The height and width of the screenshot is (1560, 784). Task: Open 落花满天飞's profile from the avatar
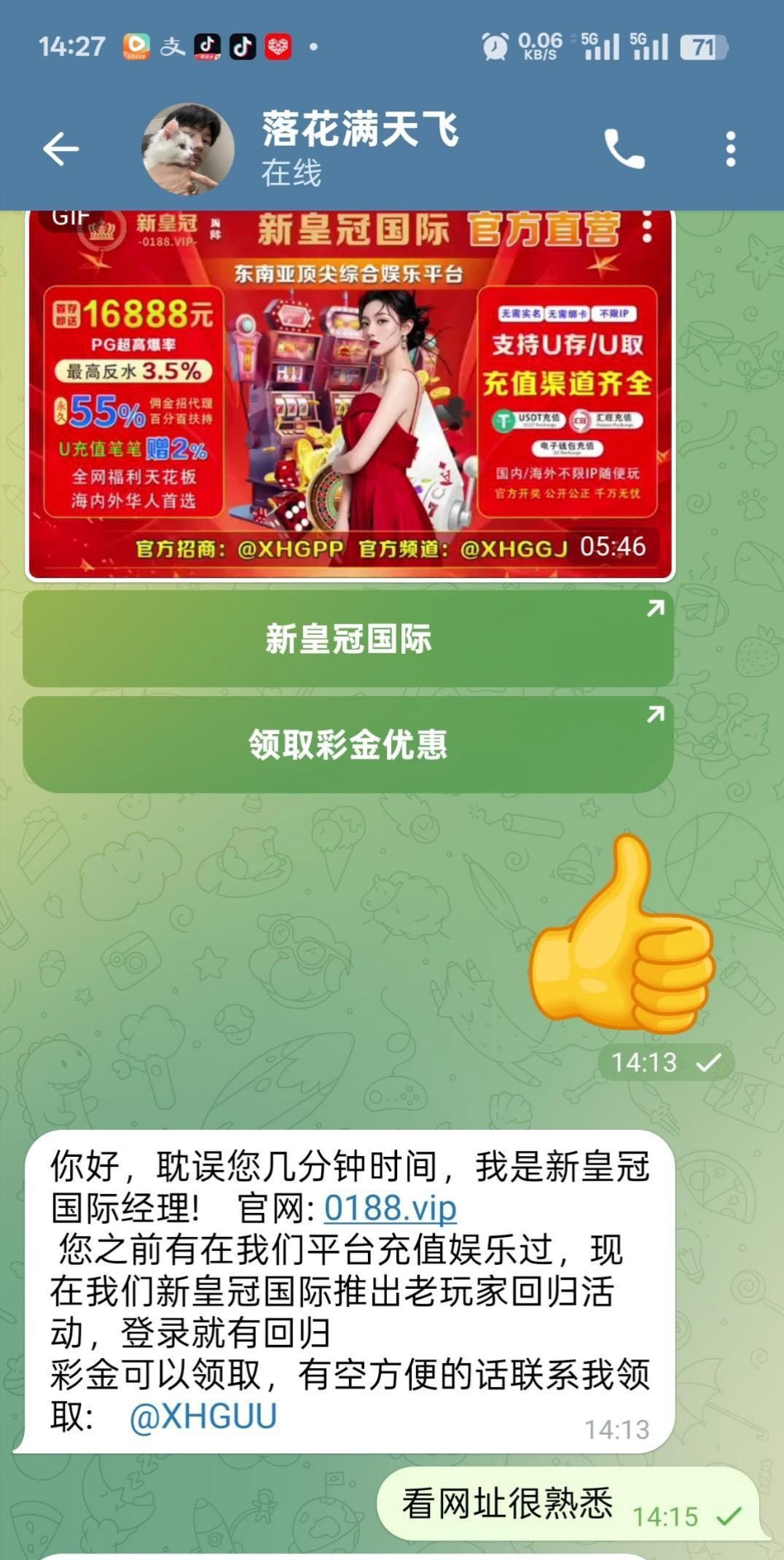tap(188, 149)
